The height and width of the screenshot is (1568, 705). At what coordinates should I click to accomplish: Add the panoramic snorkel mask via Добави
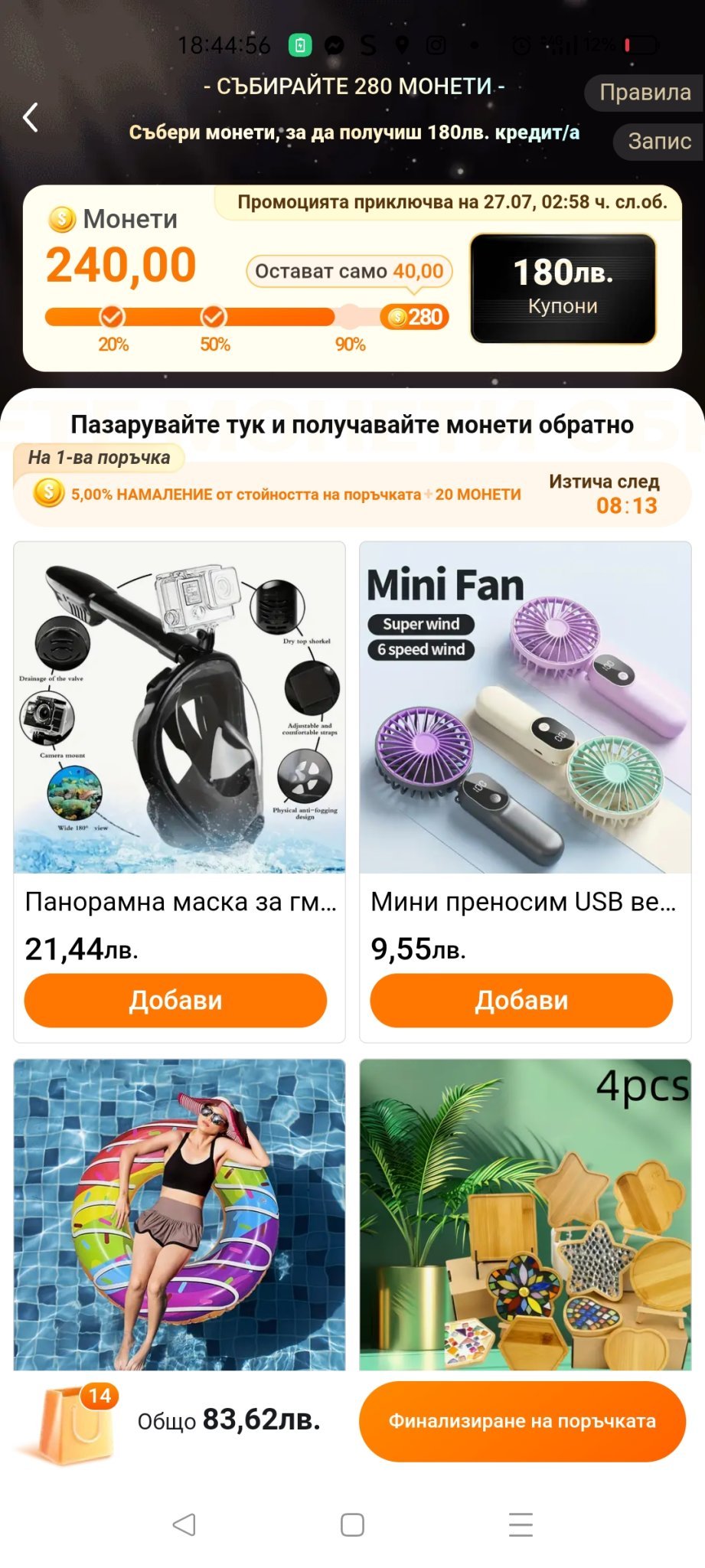point(175,1000)
